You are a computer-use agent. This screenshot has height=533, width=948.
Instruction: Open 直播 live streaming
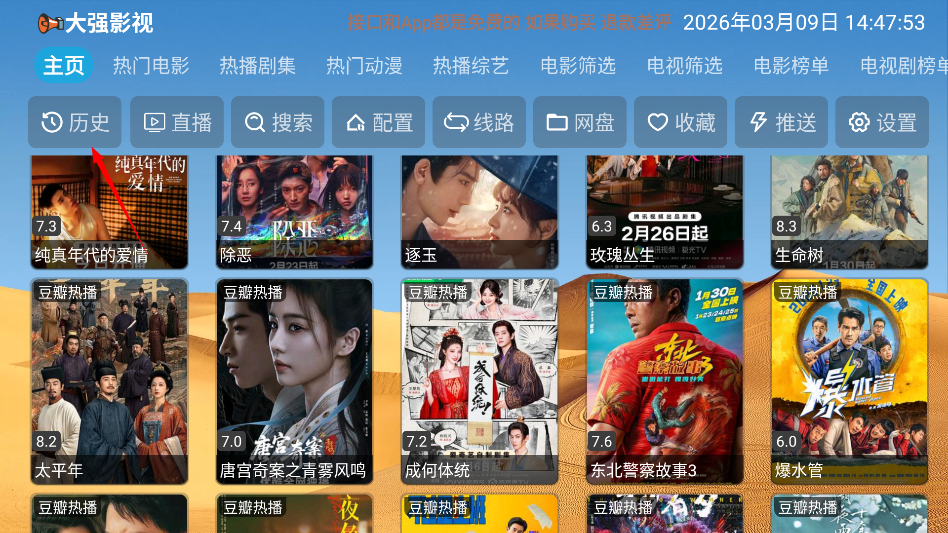tap(177, 122)
